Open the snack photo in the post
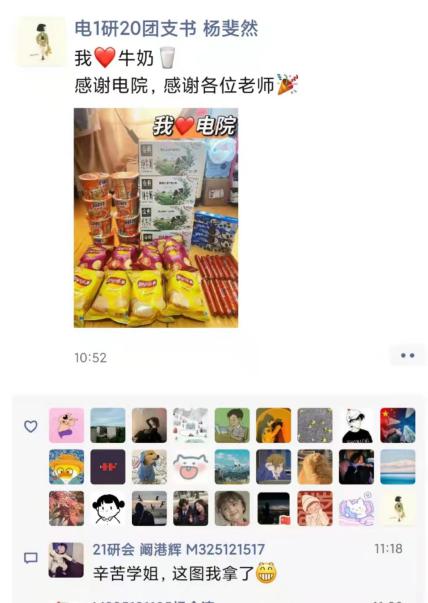 point(156,218)
